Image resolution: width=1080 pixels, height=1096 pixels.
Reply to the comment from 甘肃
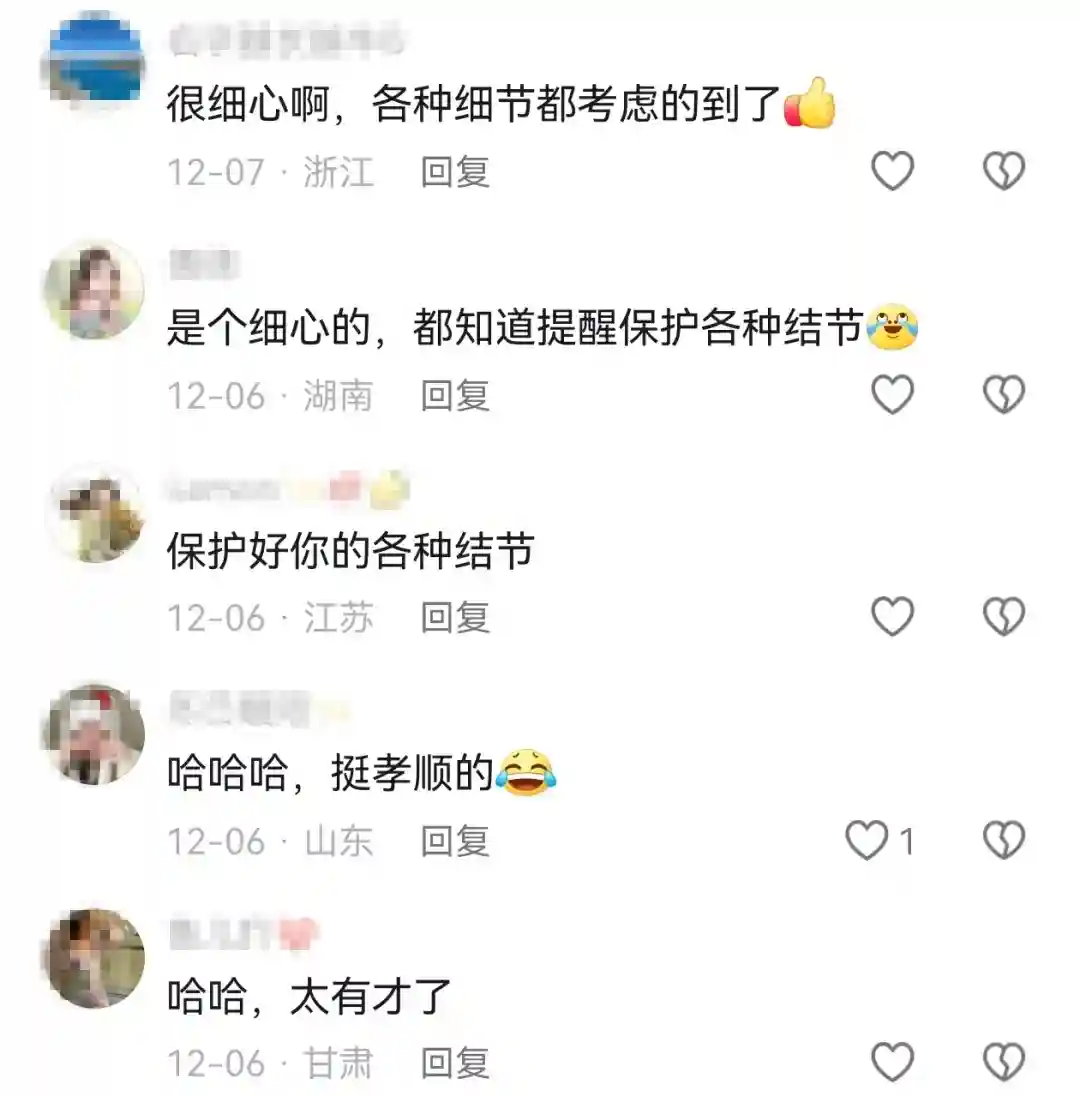coord(455,1062)
